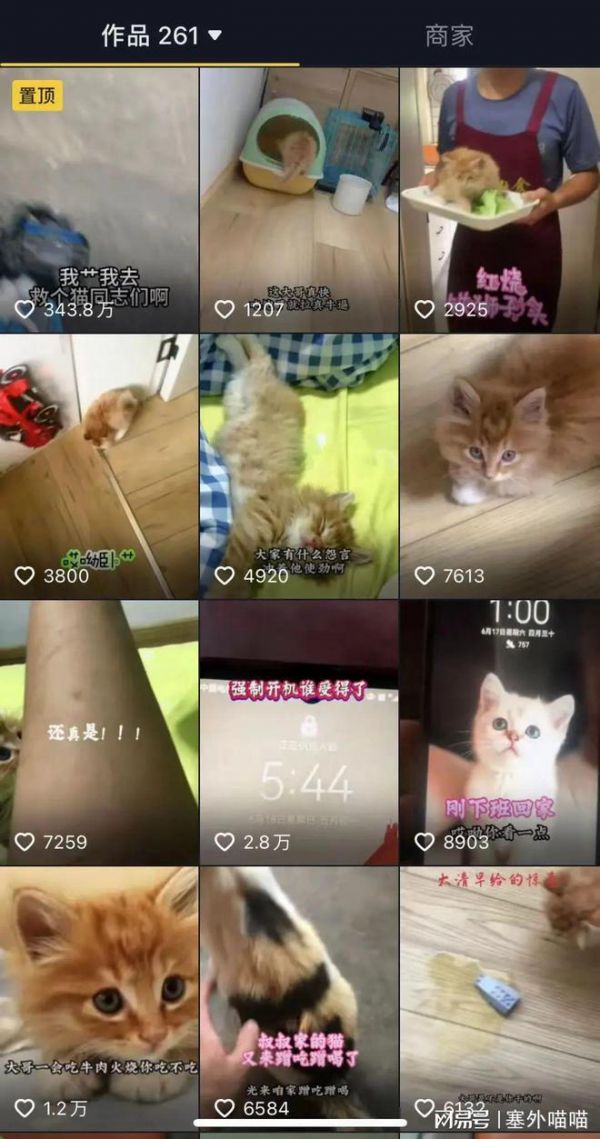View the sleeping cat video with 4920 likes

pyautogui.click(x=299, y=466)
